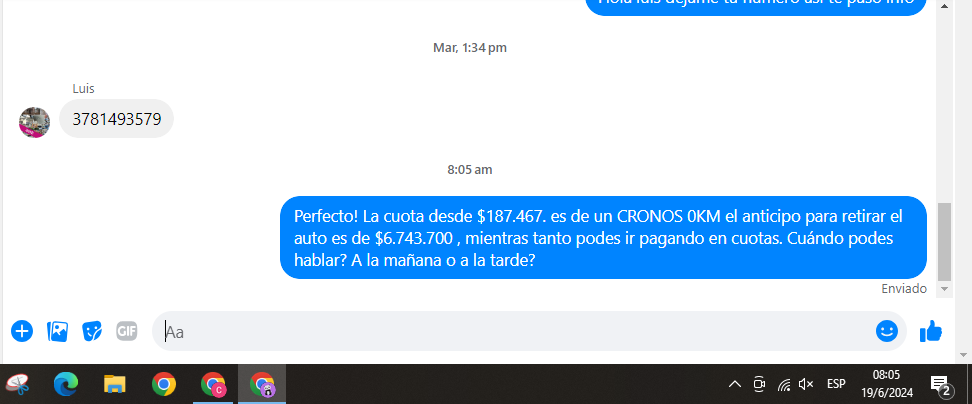Open more actions with the plus icon
Viewport: 972px width, 404px height.
point(22,331)
